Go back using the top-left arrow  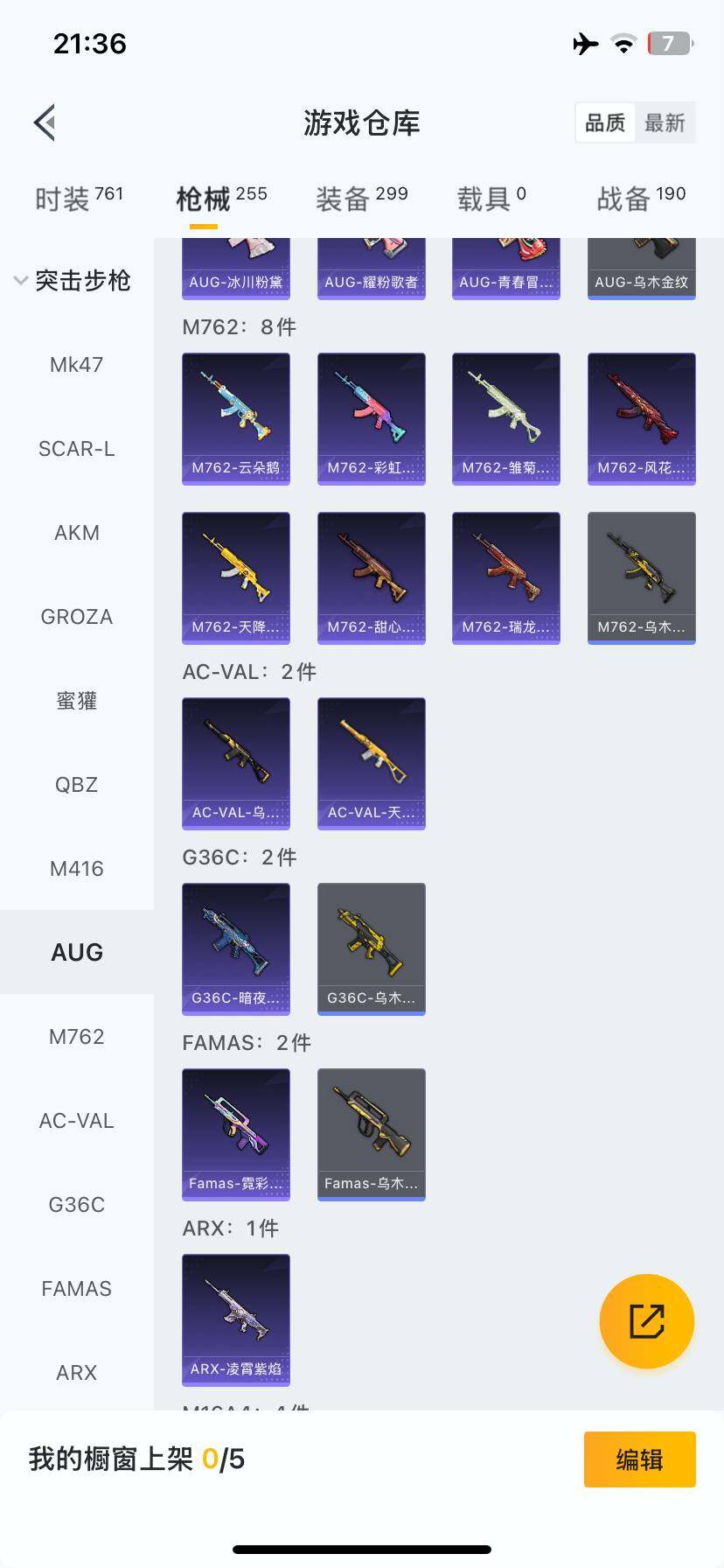45,122
